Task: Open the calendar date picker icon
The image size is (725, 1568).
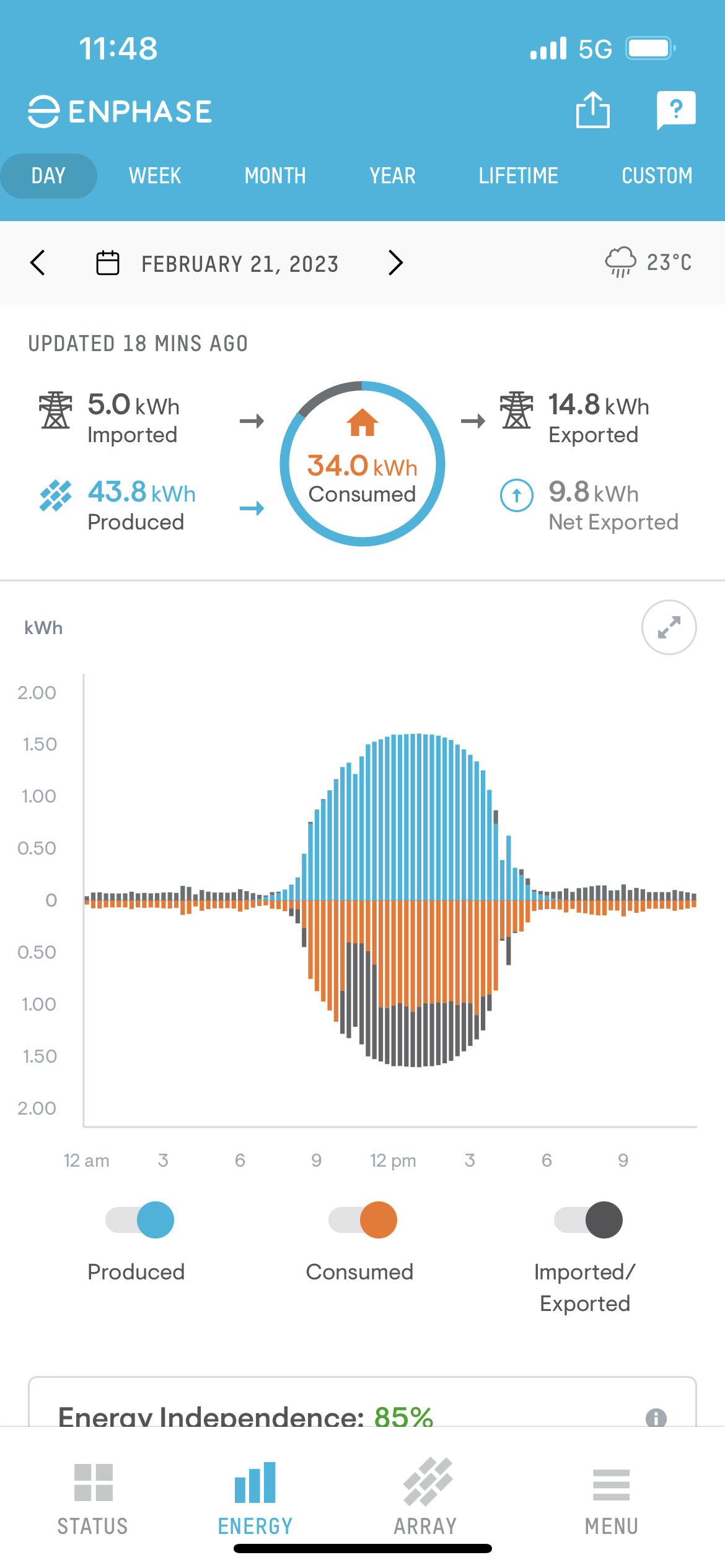Action: [108, 263]
